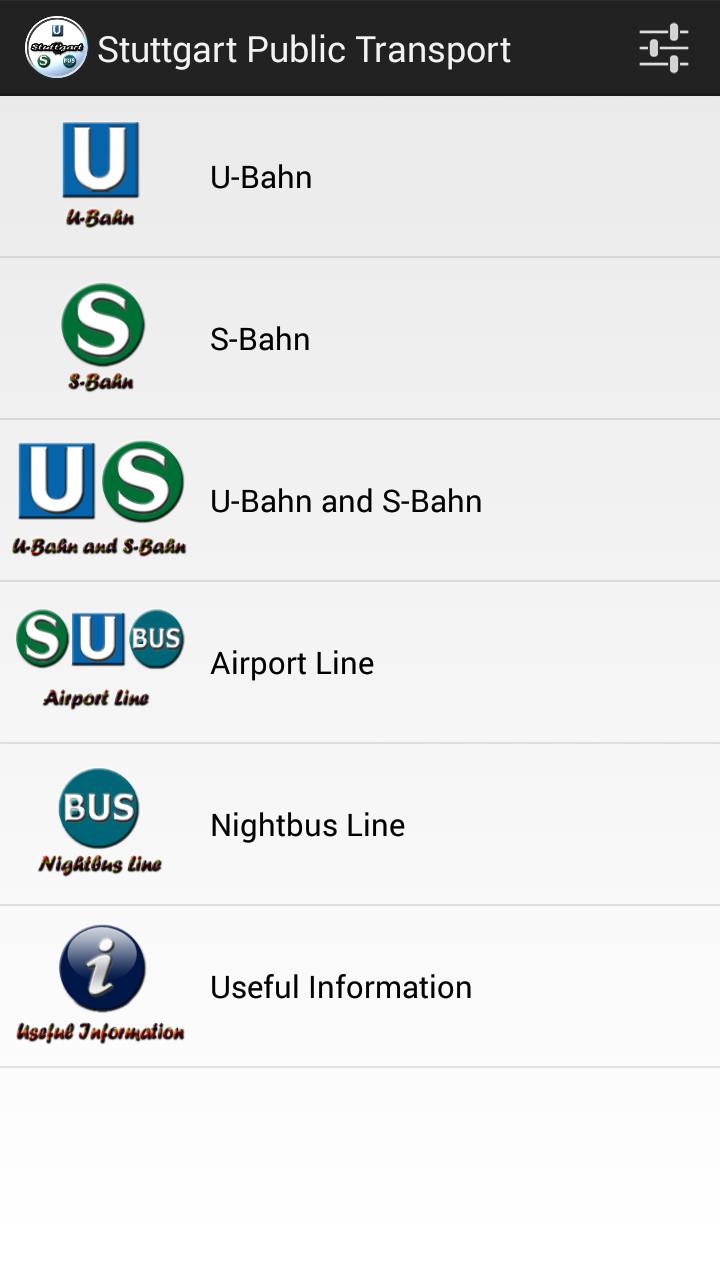Viewport: 720px width, 1280px height.
Task: Click the Stuttgart Public Transport app logo
Action: [x=55, y=46]
